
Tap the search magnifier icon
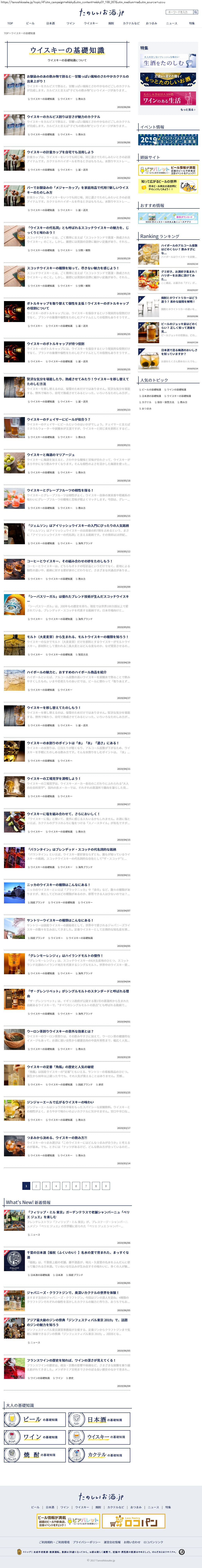pyautogui.click(x=196, y=12)
